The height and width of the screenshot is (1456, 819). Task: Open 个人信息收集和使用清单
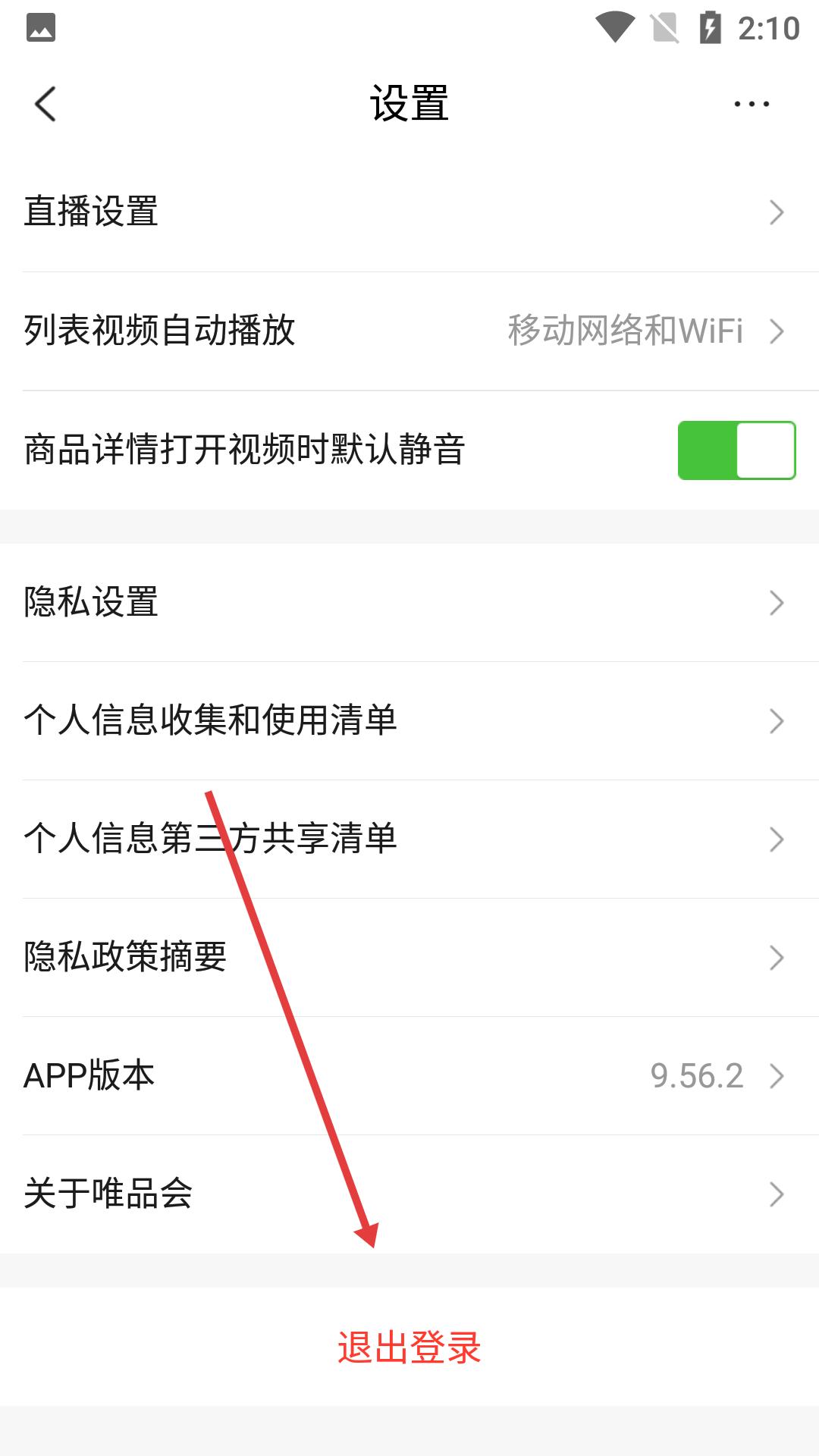pos(409,721)
